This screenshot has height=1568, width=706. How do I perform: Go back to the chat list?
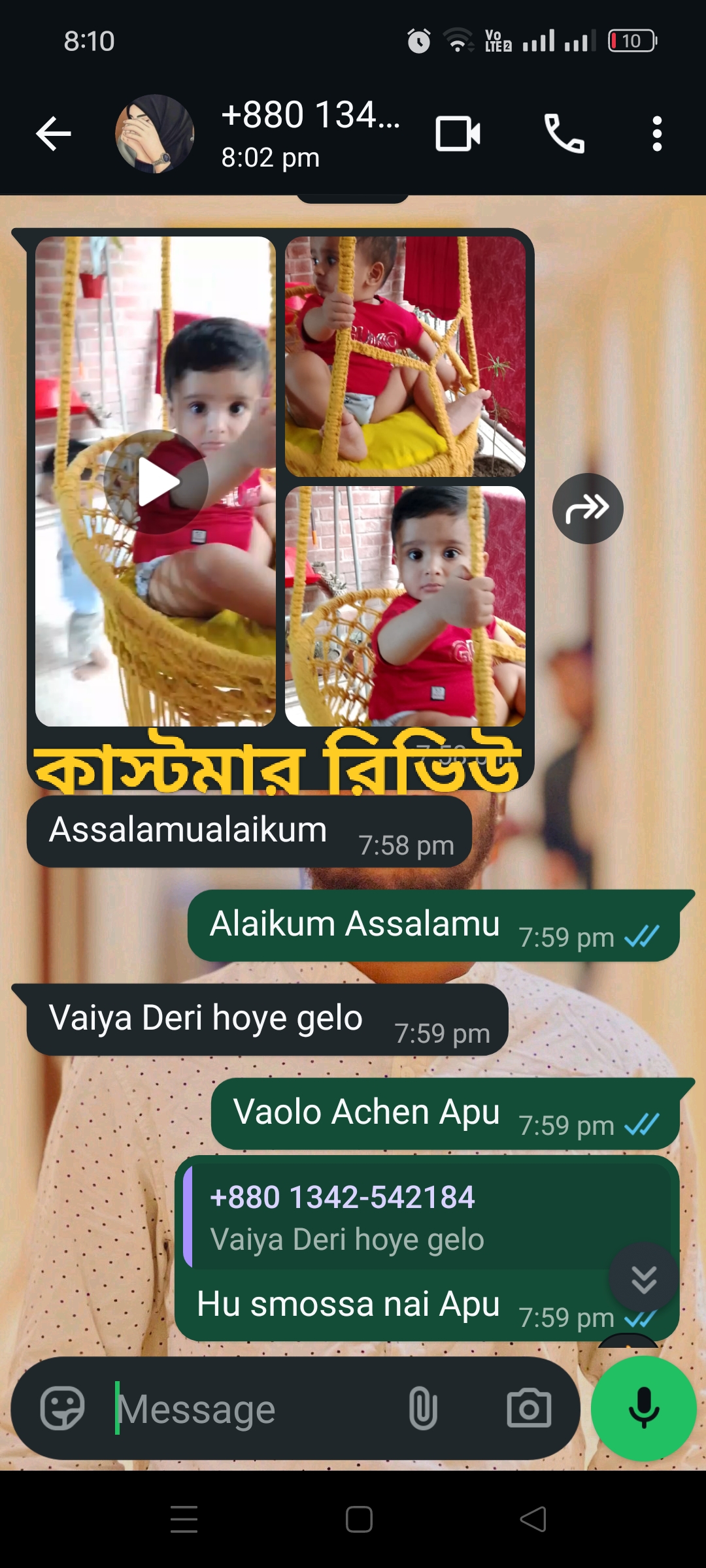click(x=54, y=134)
